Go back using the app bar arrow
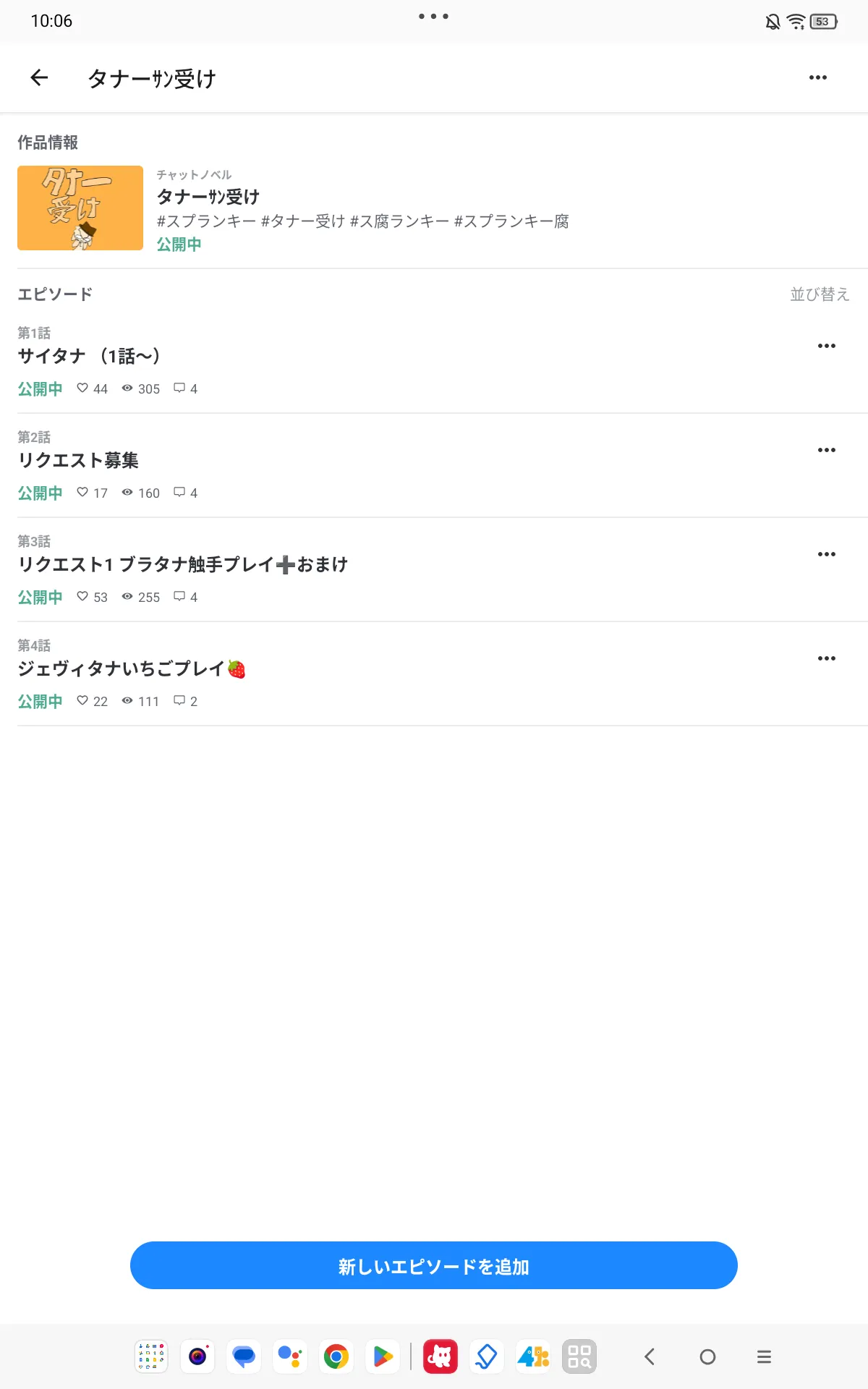 40,77
